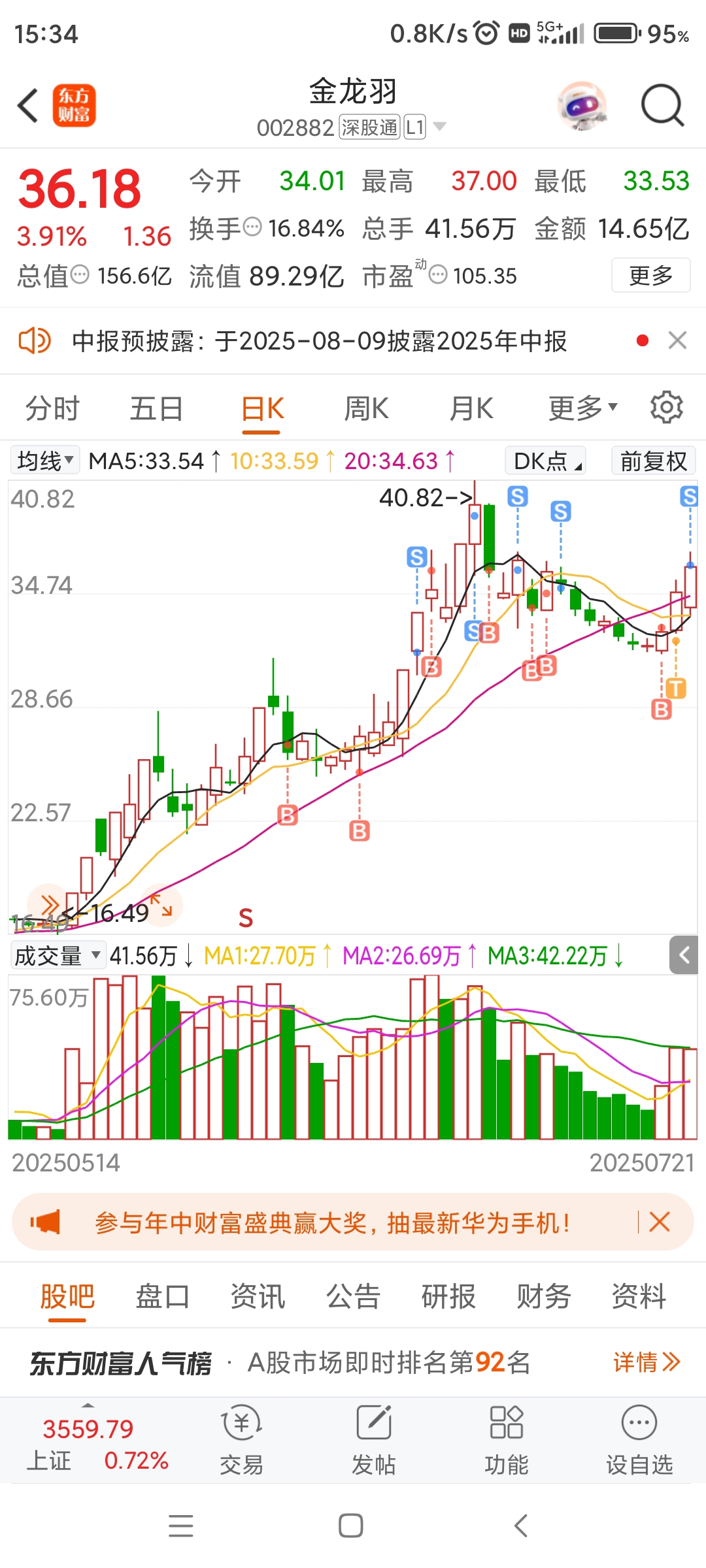Switch to 五日 chart tab
This screenshot has width=706, height=1568.
point(156,409)
